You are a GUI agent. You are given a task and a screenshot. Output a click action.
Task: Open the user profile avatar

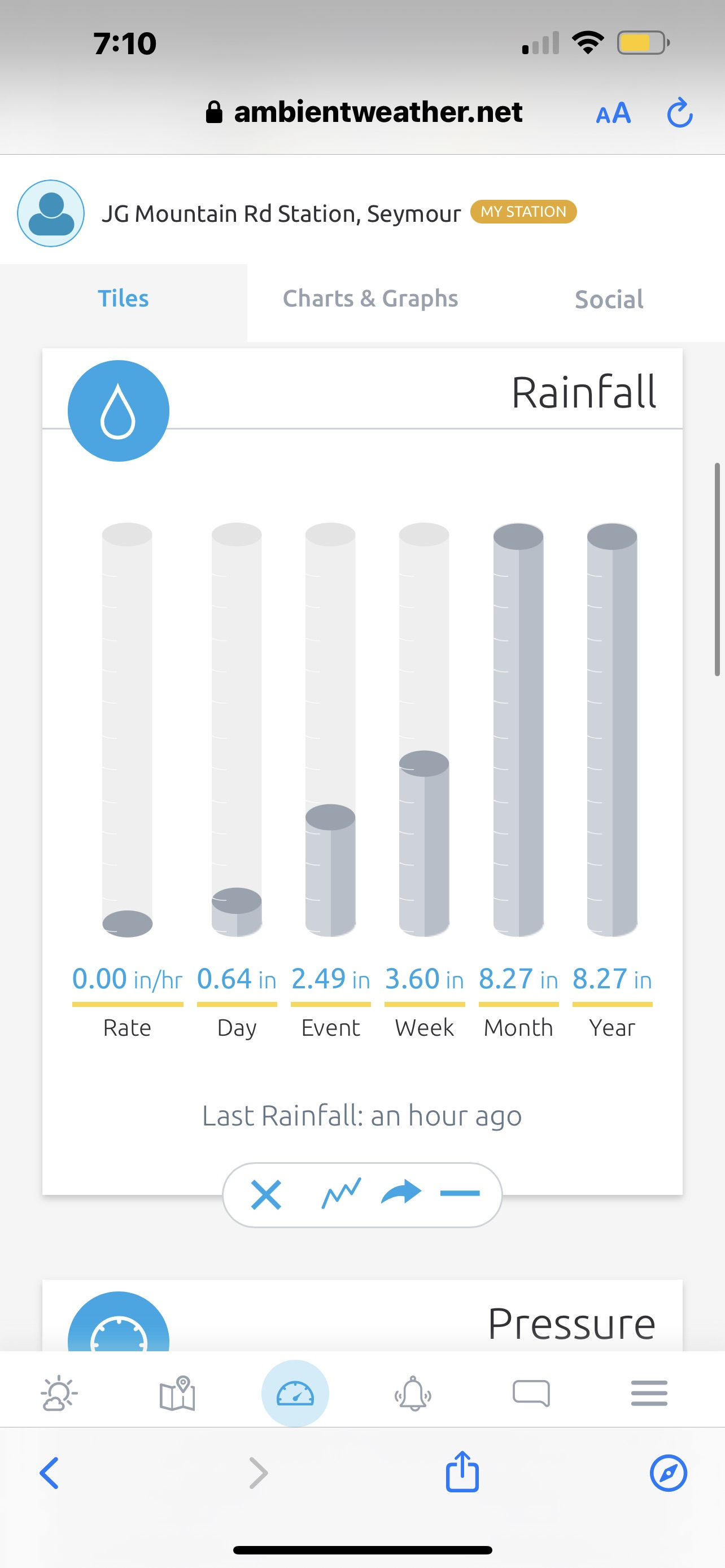pyautogui.click(x=50, y=213)
